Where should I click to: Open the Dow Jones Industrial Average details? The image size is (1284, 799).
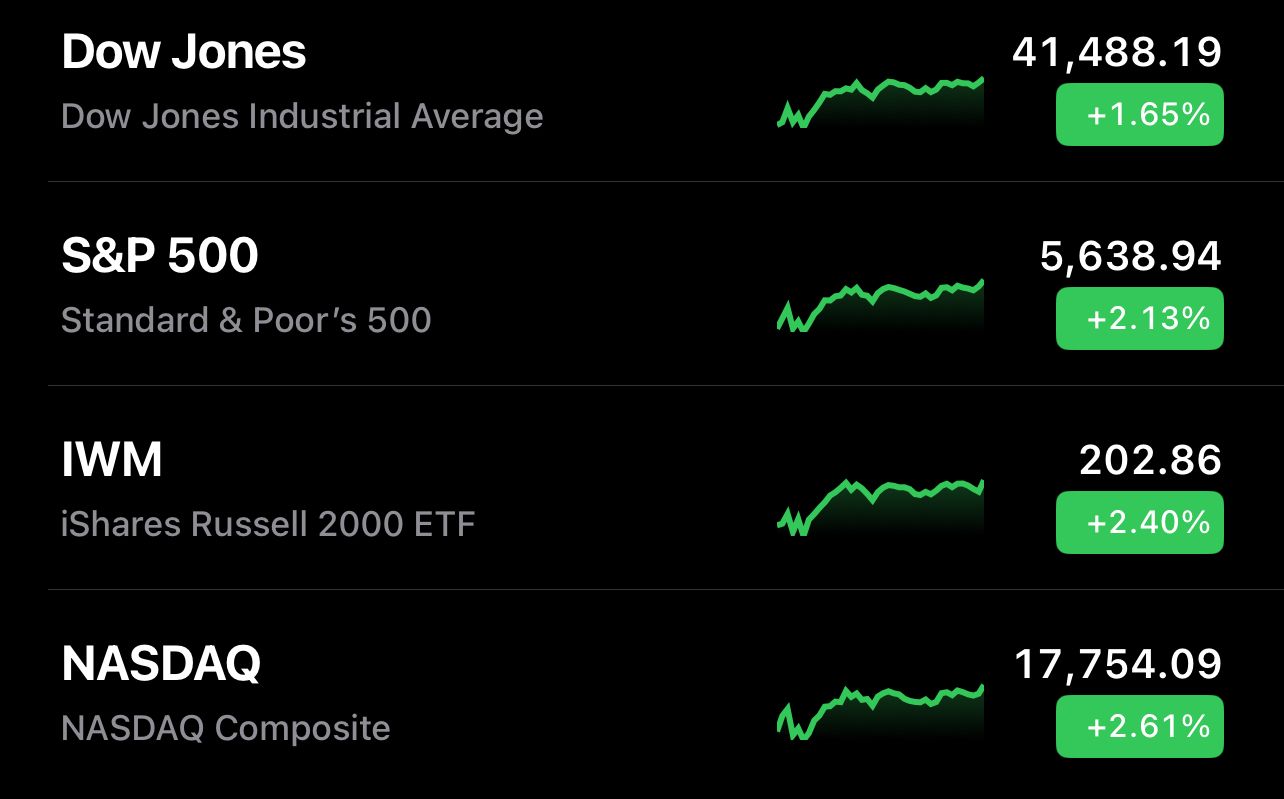coord(300,84)
